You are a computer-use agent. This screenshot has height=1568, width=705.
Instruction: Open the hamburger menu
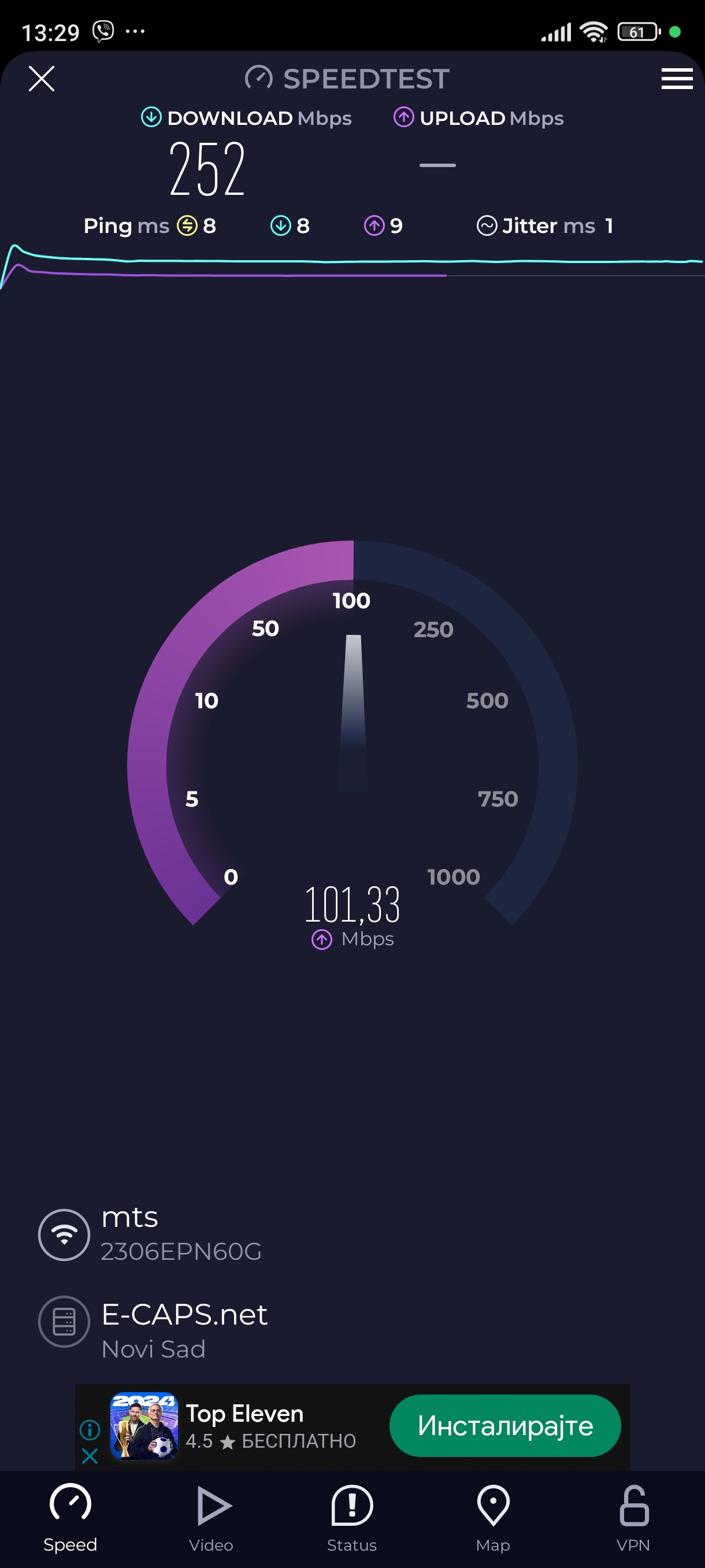point(677,79)
